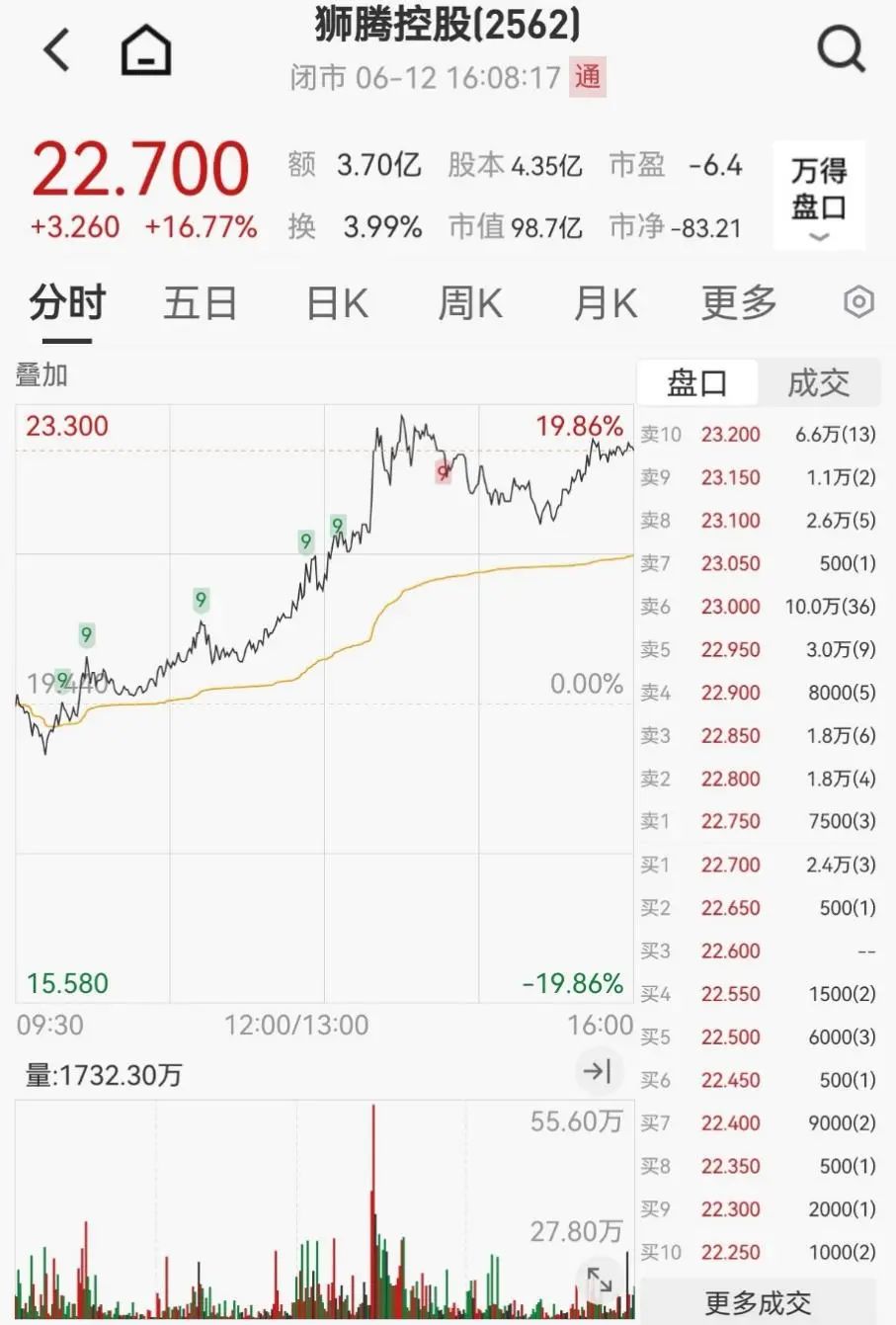Select the 周K chart tab
896x1325 pixels.
[470, 303]
